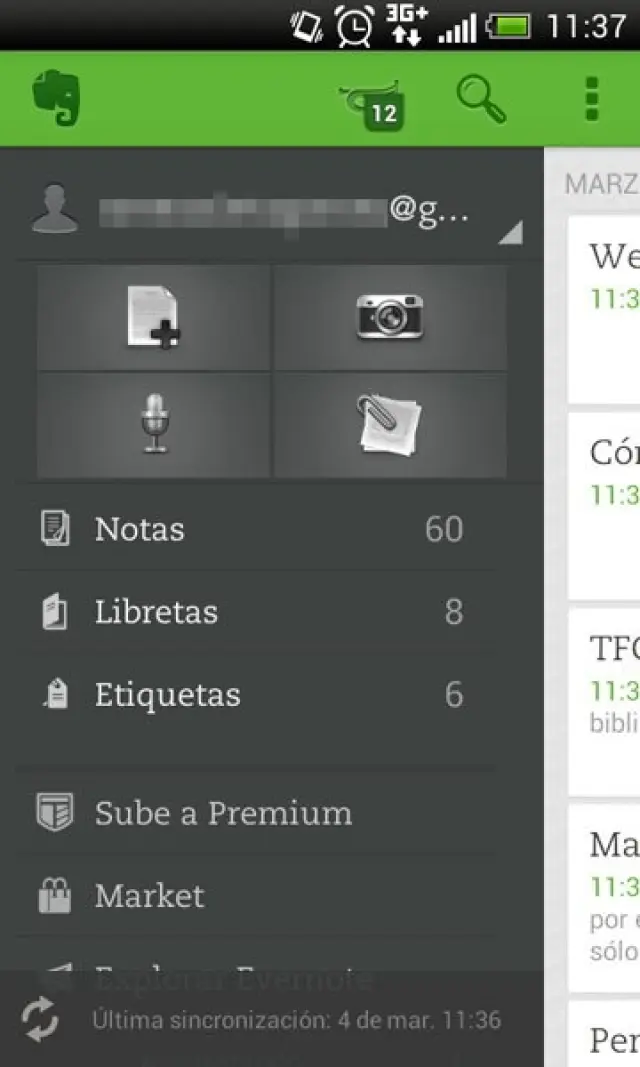Viewport: 640px width, 1067px height.
Task: Tap the sync icon beside Última sincronización
Action: pos(41,1020)
